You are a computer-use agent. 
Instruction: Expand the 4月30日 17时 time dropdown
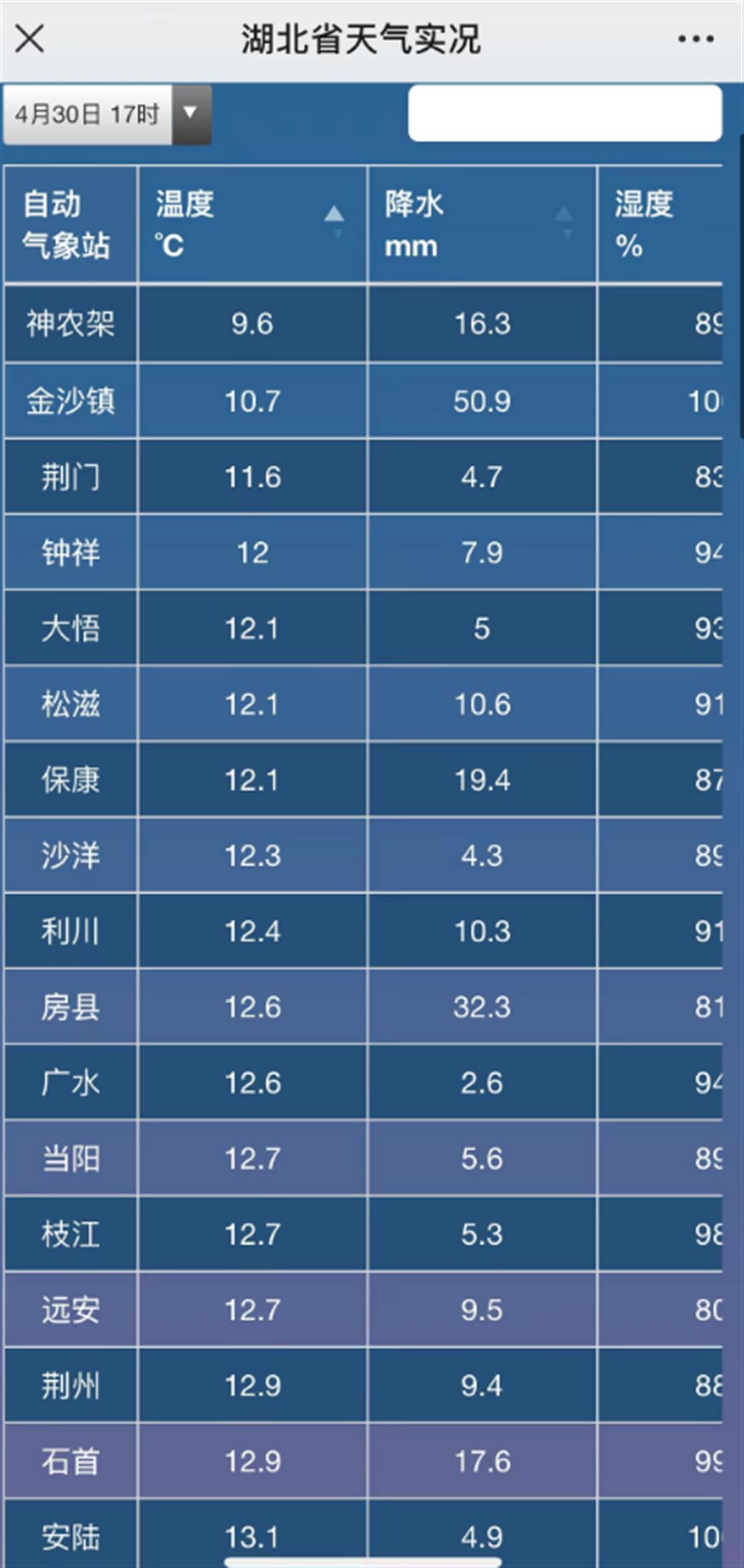pyautogui.click(x=107, y=115)
